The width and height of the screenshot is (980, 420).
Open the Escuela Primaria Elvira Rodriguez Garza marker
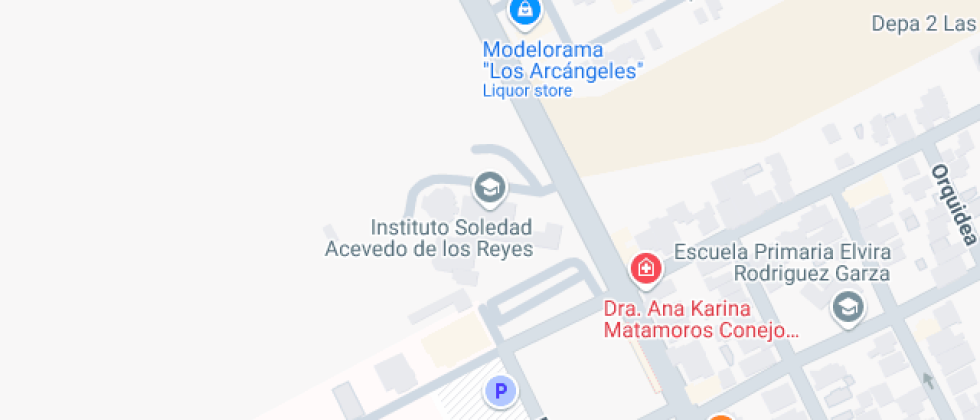[x=848, y=309]
